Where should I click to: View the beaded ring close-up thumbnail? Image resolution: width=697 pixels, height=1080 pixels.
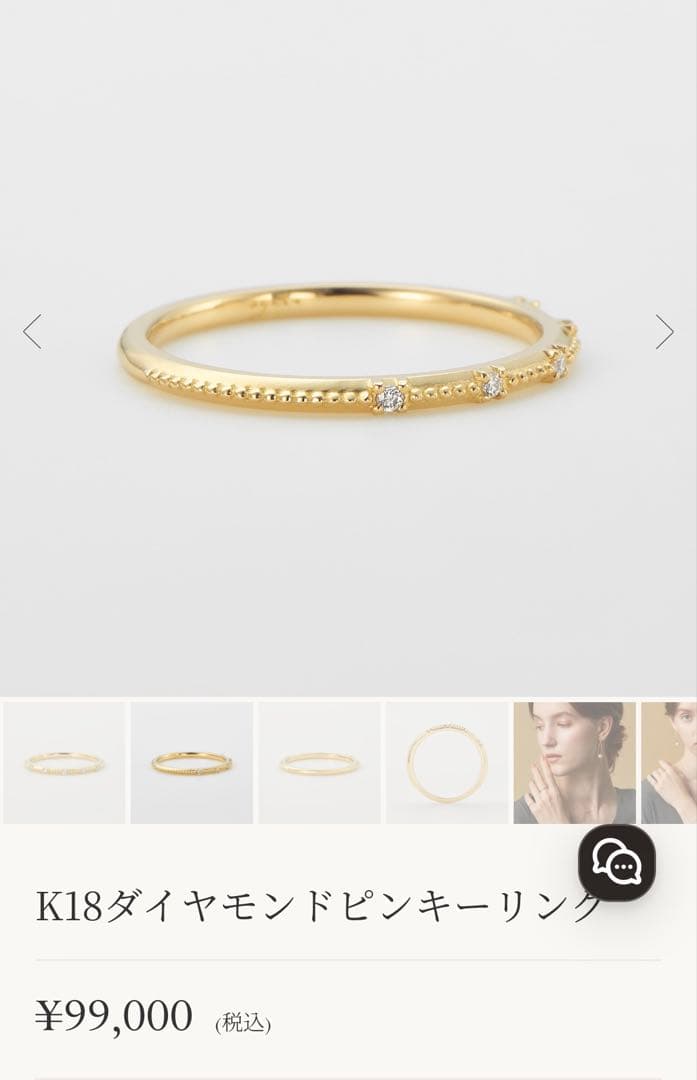coord(192,763)
